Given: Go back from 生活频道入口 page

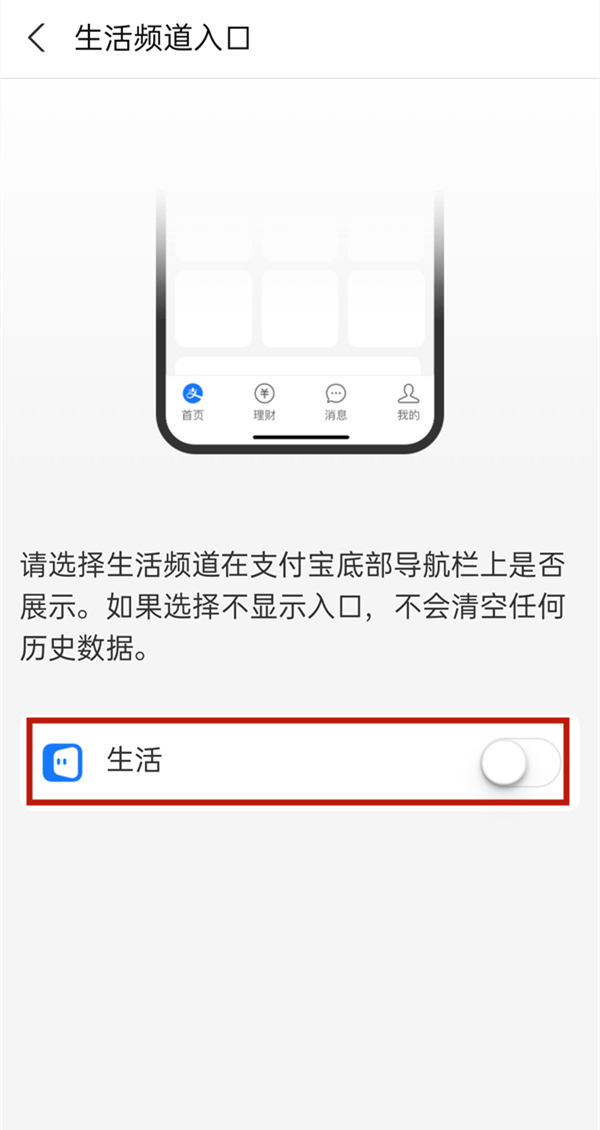Looking at the screenshot, I should click(x=37, y=39).
